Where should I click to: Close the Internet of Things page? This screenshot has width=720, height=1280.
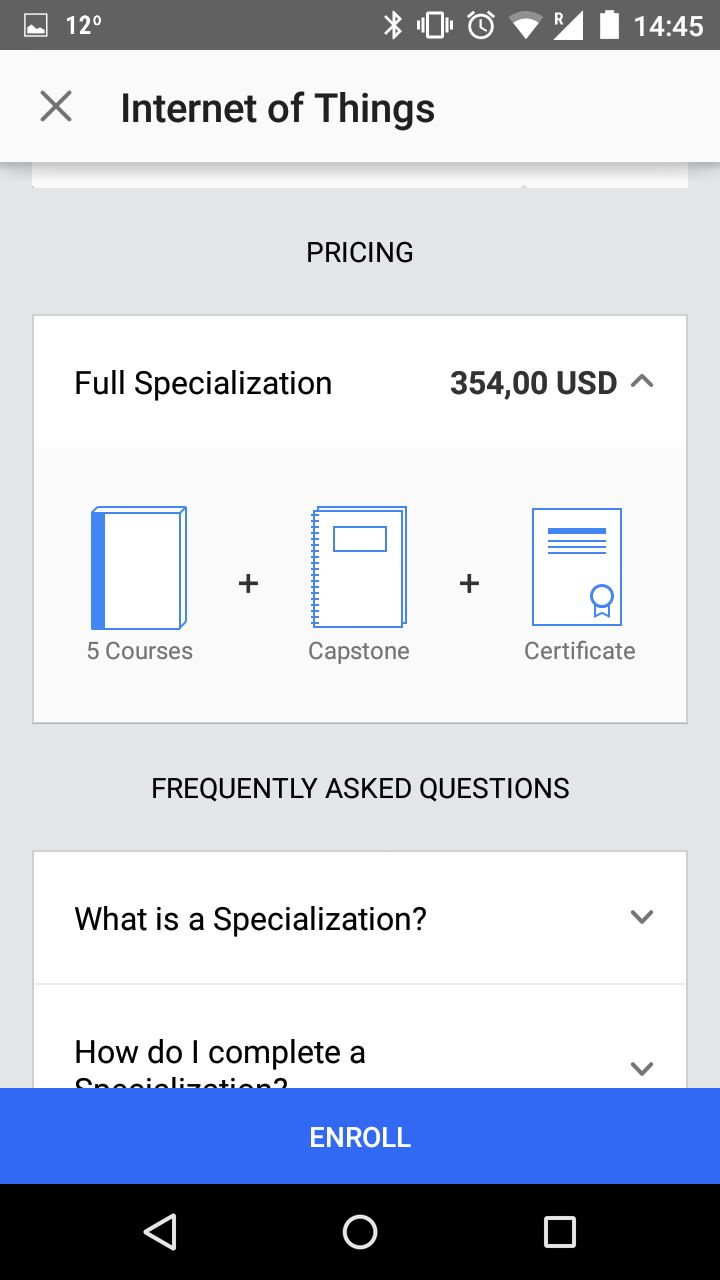coord(56,106)
